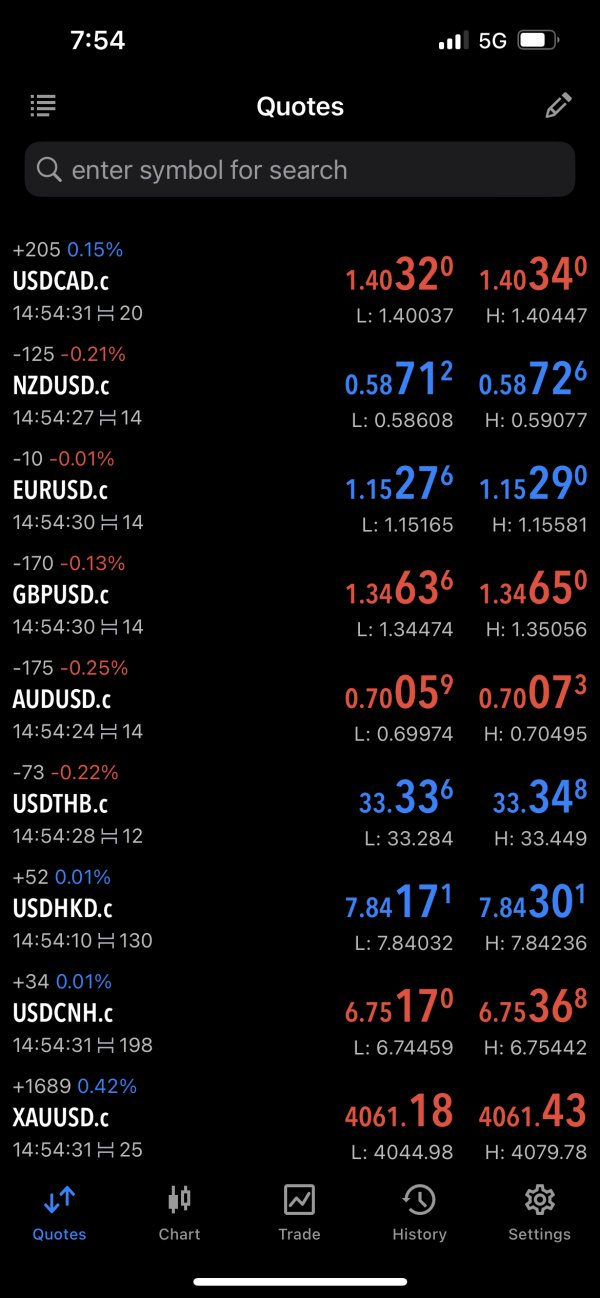Viewport: 600px width, 1298px height.
Task: Select the USDTHB.c quote row
Action: coord(300,804)
